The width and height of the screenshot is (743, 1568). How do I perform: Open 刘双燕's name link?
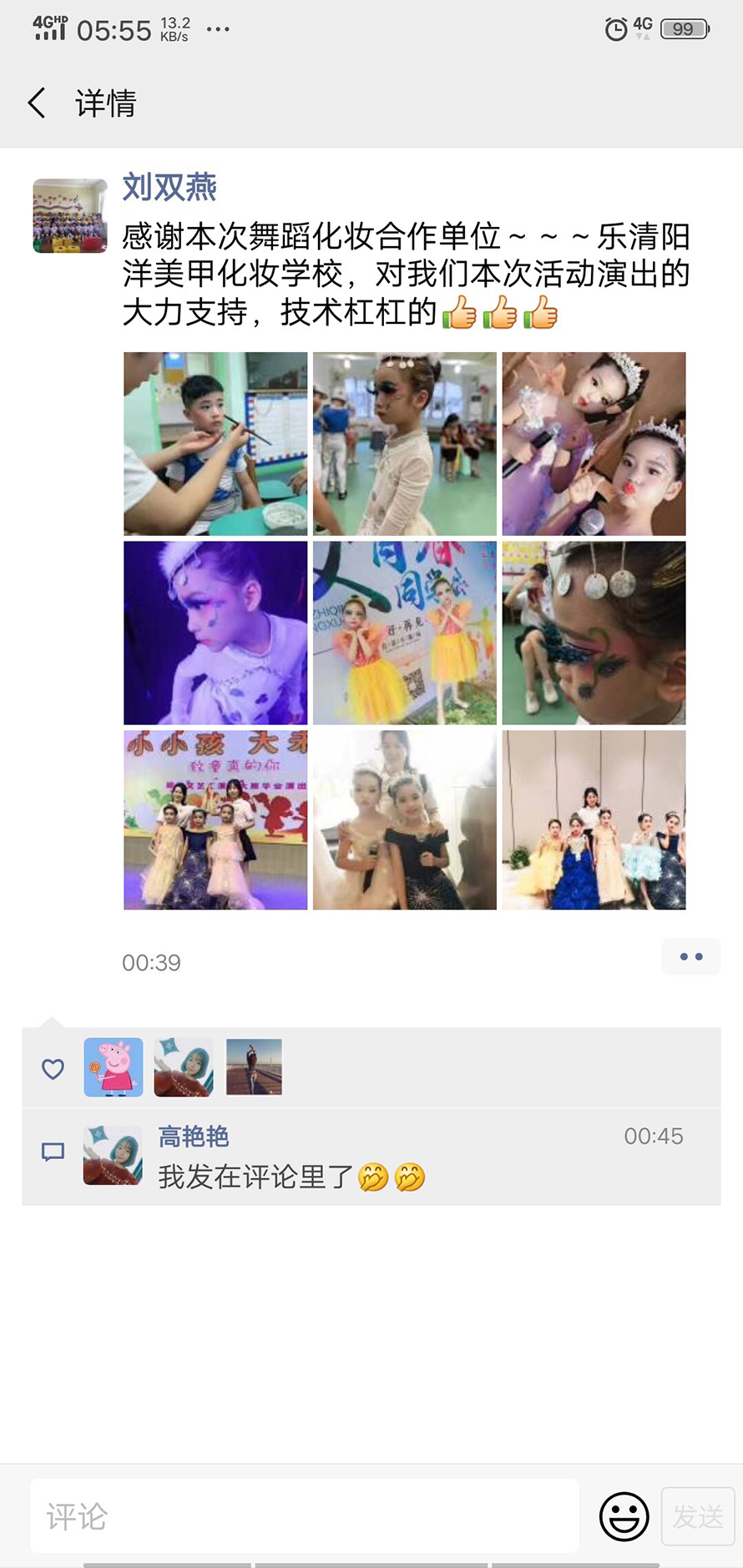[x=169, y=187]
